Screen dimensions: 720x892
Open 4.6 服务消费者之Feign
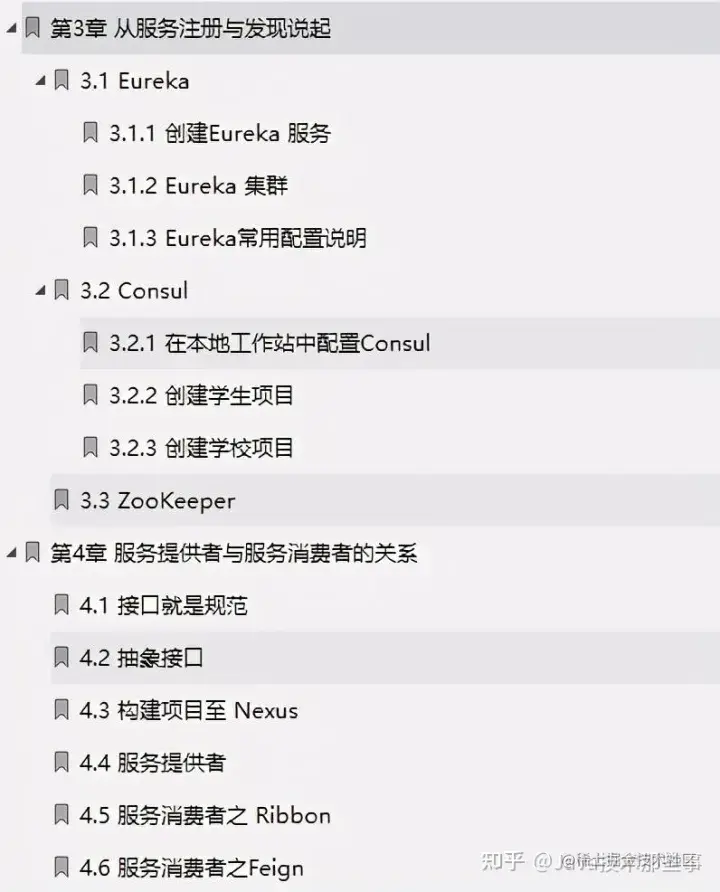click(192, 867)
